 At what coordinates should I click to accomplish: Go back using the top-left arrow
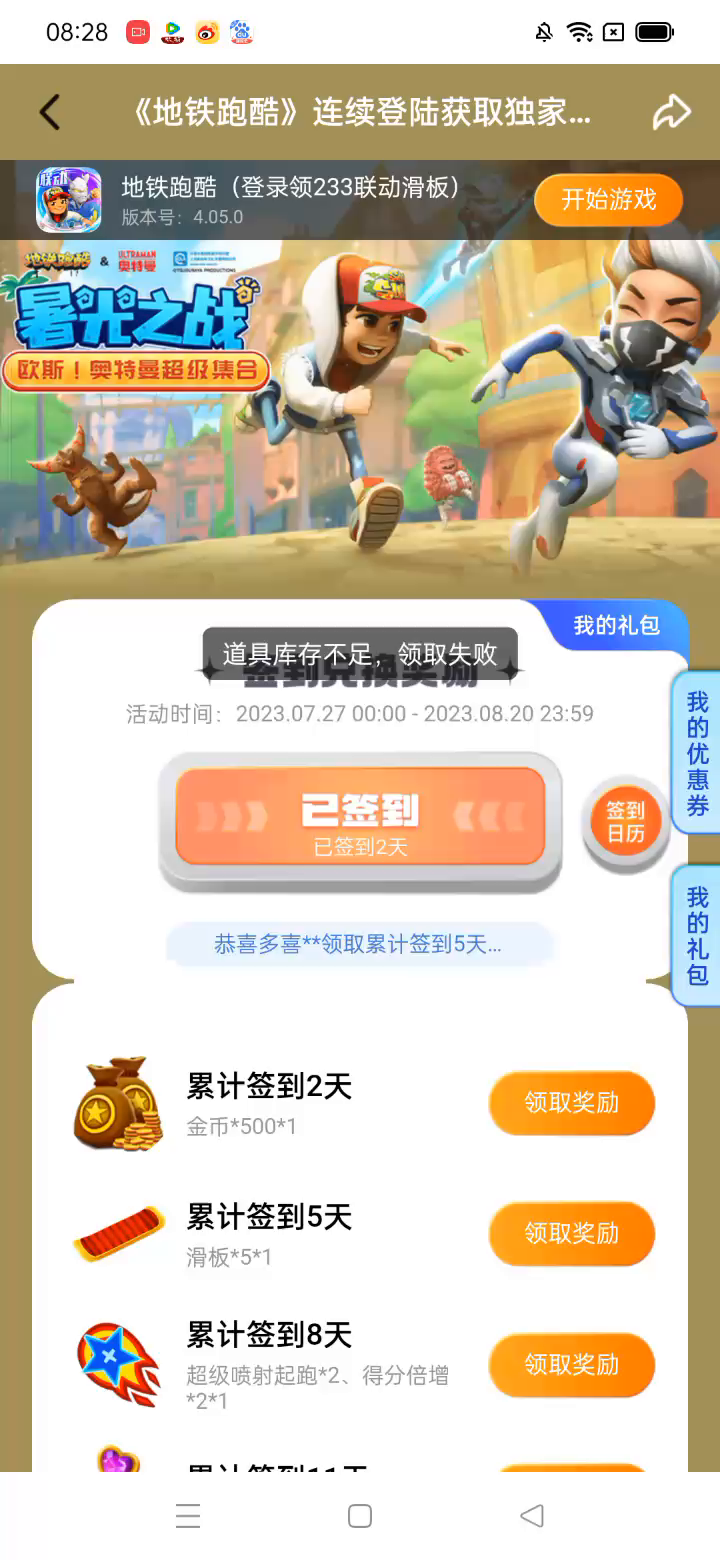pos(50,113)
